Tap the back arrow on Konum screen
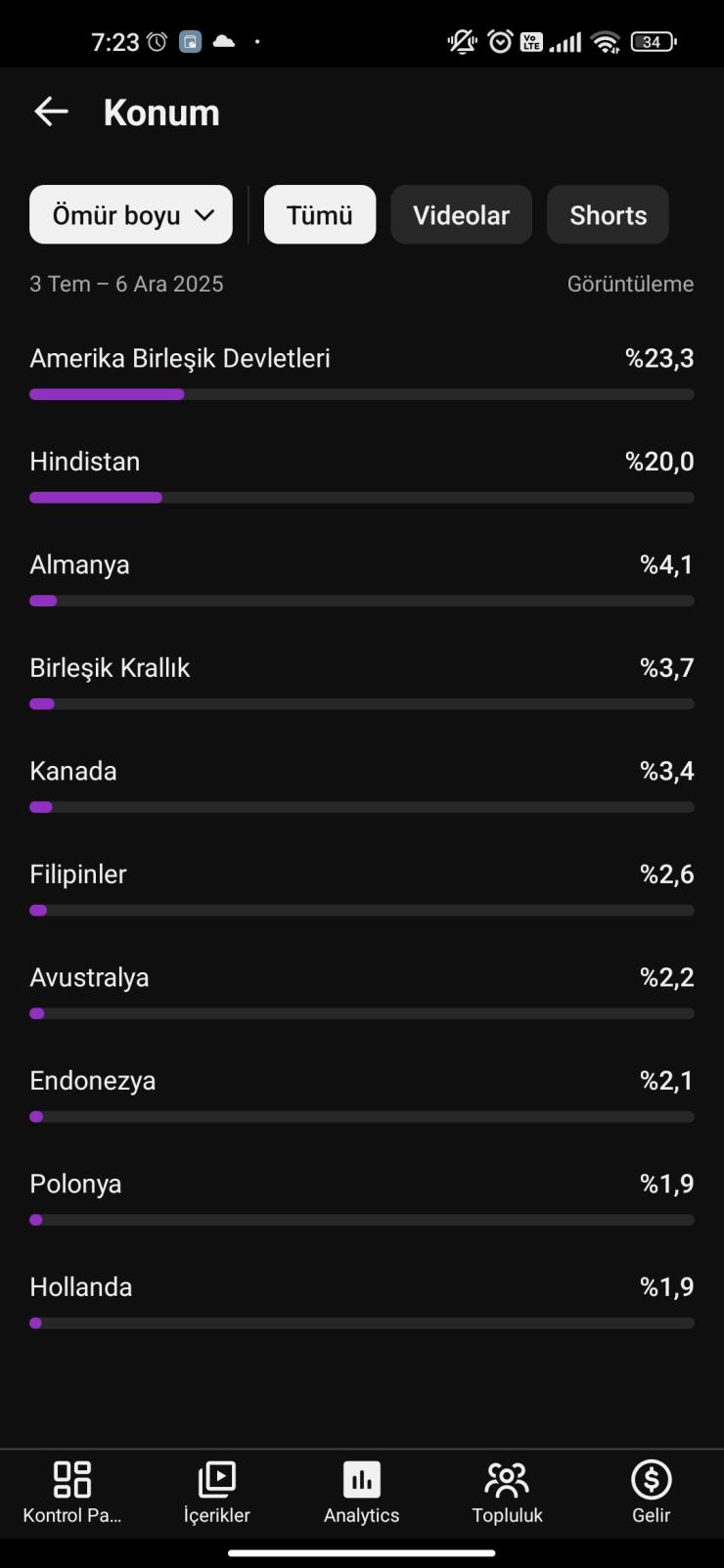The image size is (724, 1568). click(x=51, y=111)
